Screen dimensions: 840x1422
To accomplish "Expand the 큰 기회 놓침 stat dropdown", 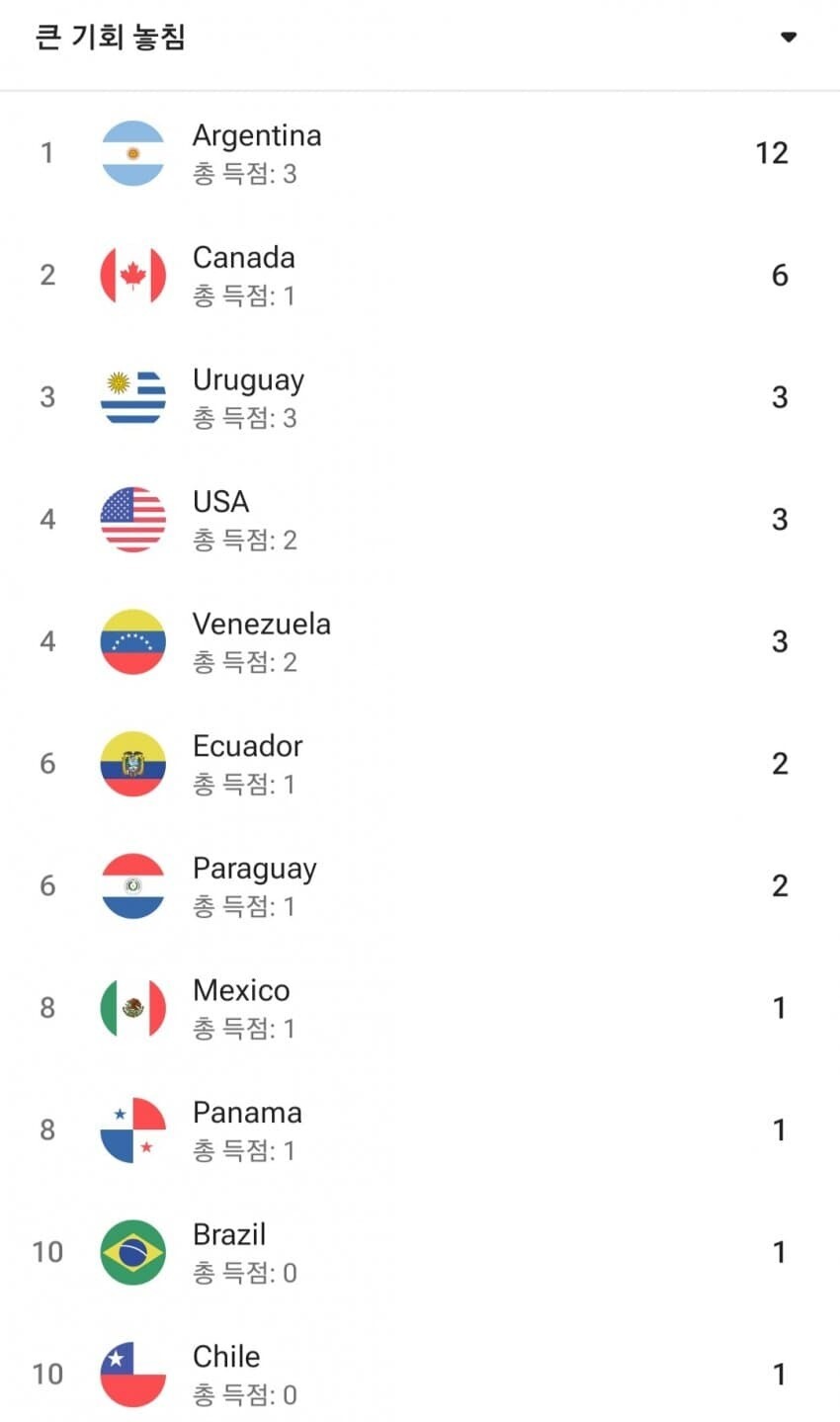I will tap(788, 38).
